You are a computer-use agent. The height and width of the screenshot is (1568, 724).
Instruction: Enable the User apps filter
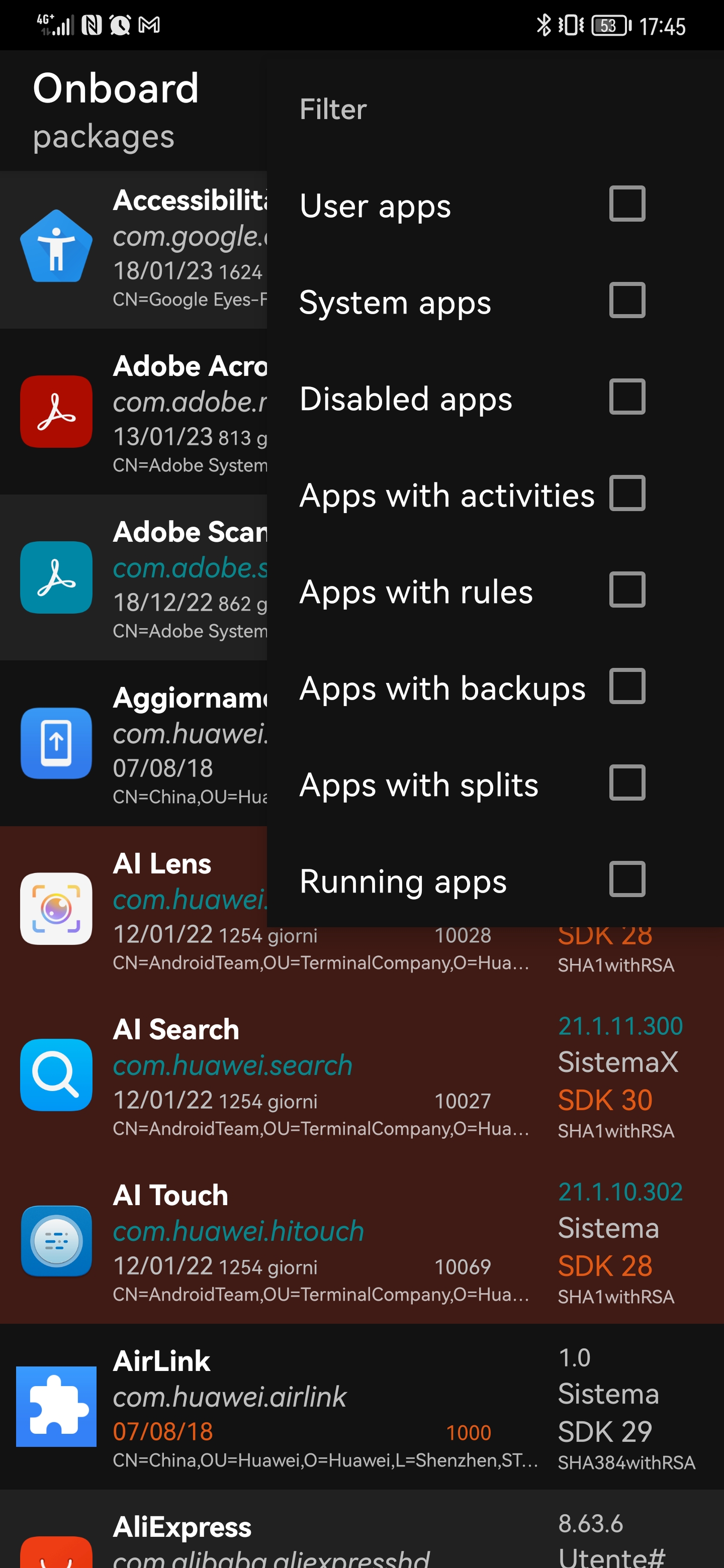coord(628,204)
